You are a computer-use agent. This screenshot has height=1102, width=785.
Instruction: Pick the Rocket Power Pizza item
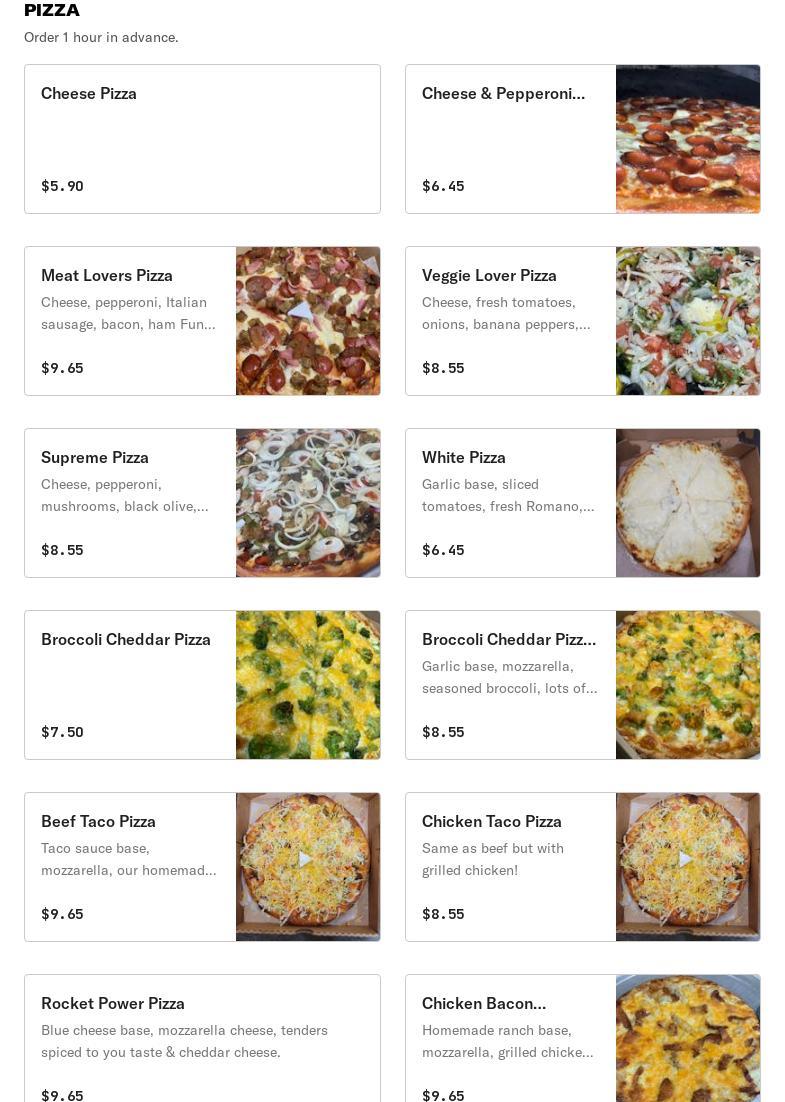(202, 1040)
